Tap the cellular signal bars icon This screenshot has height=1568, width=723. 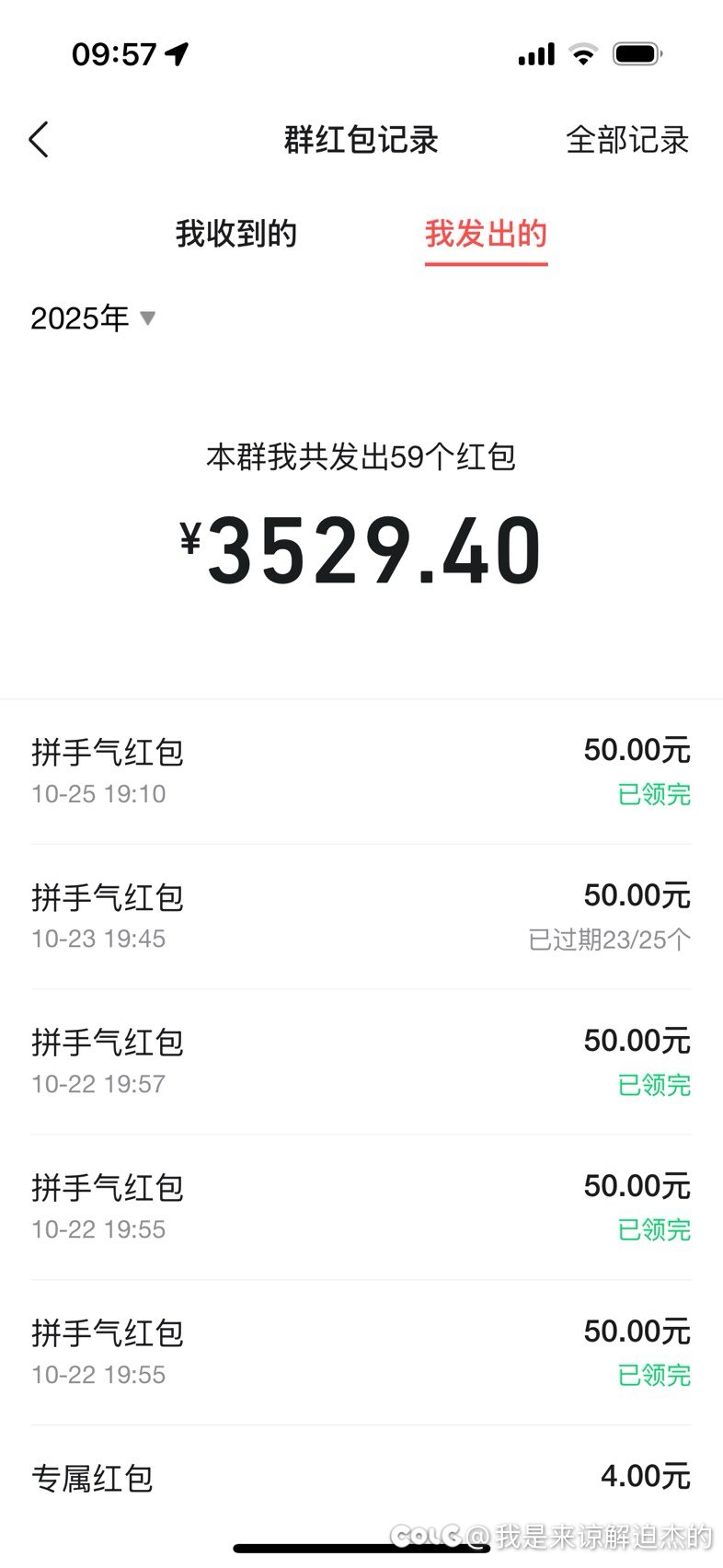[536, 53]
